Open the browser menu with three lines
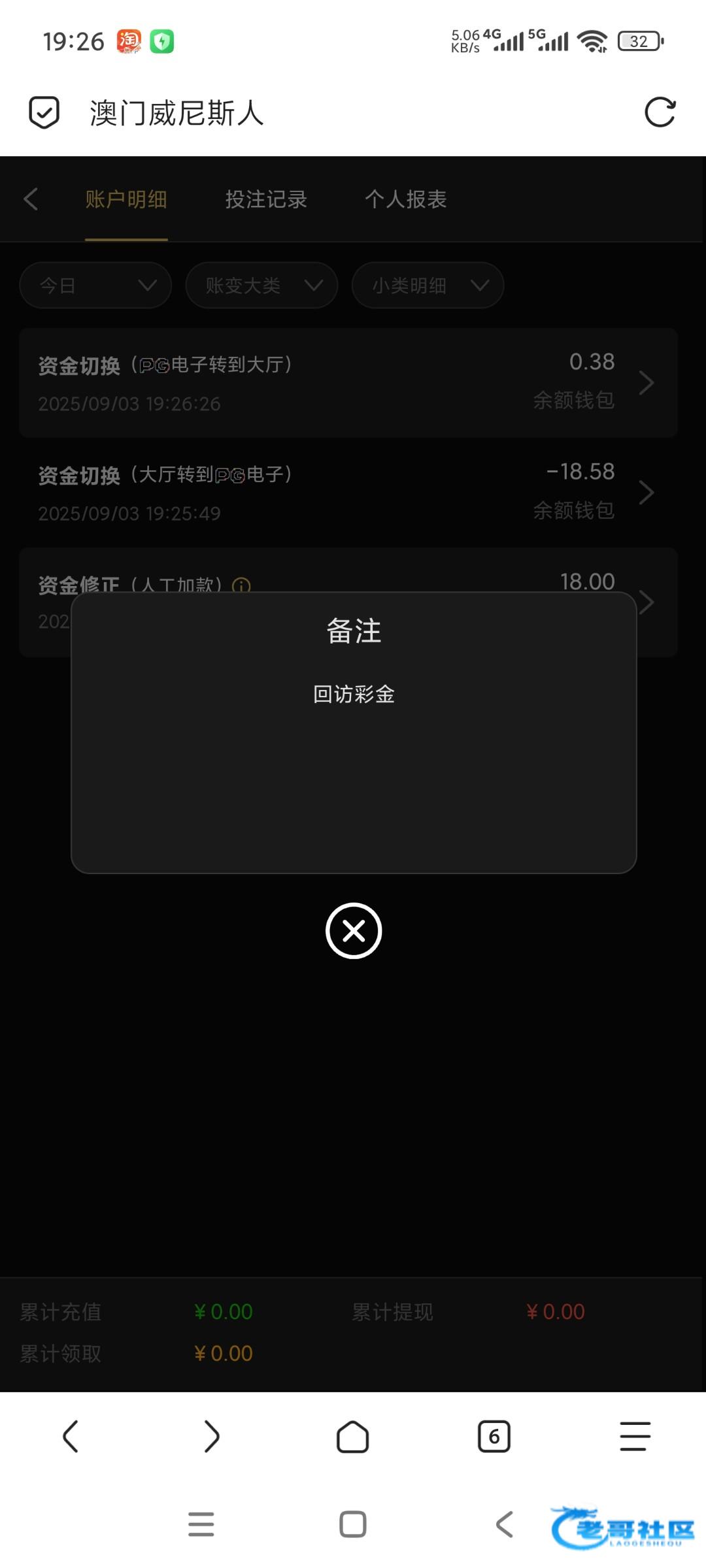Image resolution: width=706 pixels, height=1568 pixels. 635,1436
